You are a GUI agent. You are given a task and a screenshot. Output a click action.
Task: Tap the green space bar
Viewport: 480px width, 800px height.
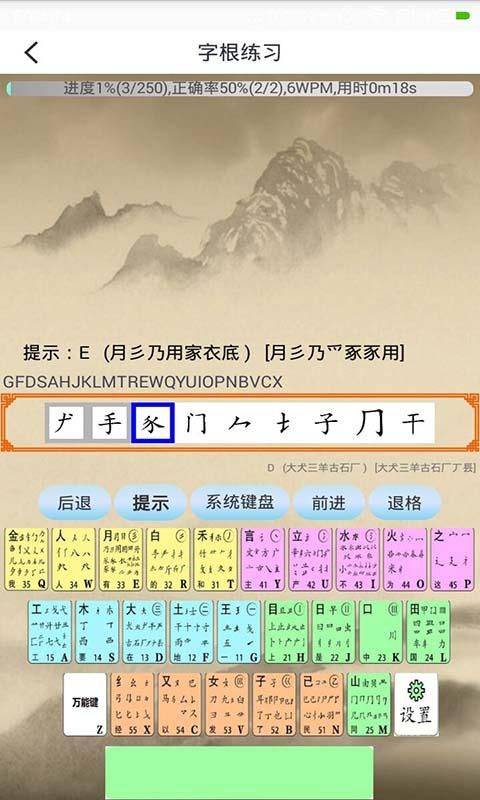click(239, 772)
